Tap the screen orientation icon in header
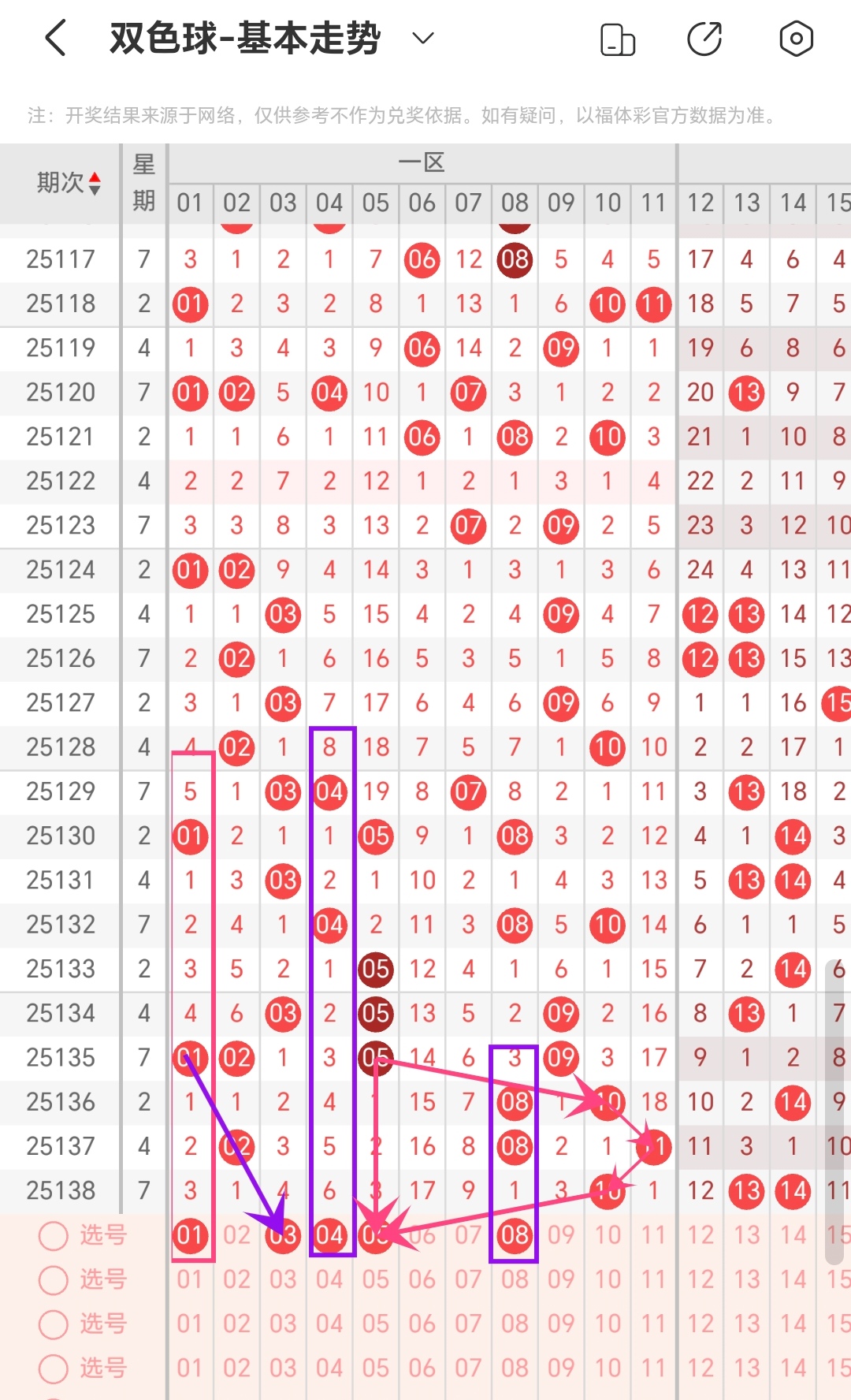Image resolution: width=851 pixels, height=1400 pixels. pos(618,39)
